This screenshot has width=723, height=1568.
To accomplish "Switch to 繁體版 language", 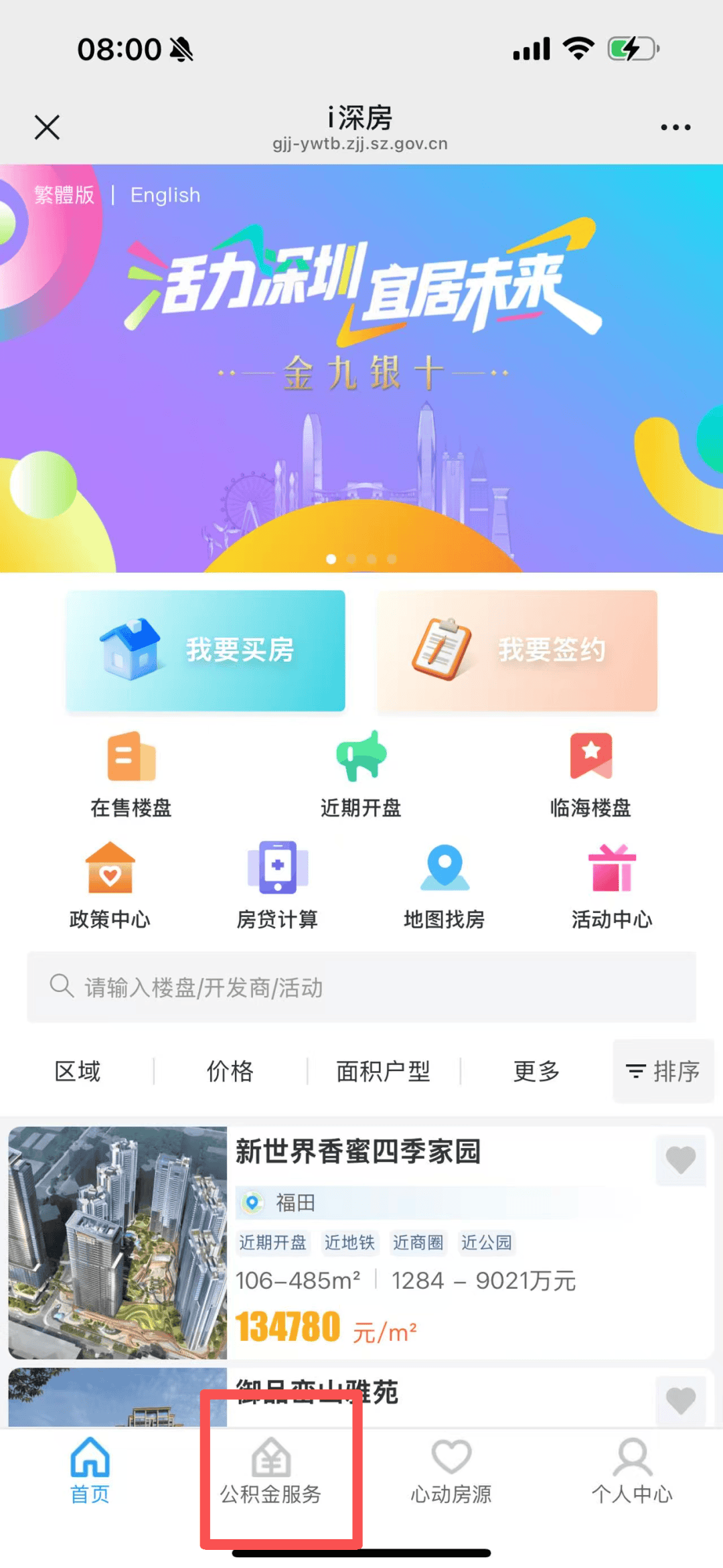I will tap(64, 195).
